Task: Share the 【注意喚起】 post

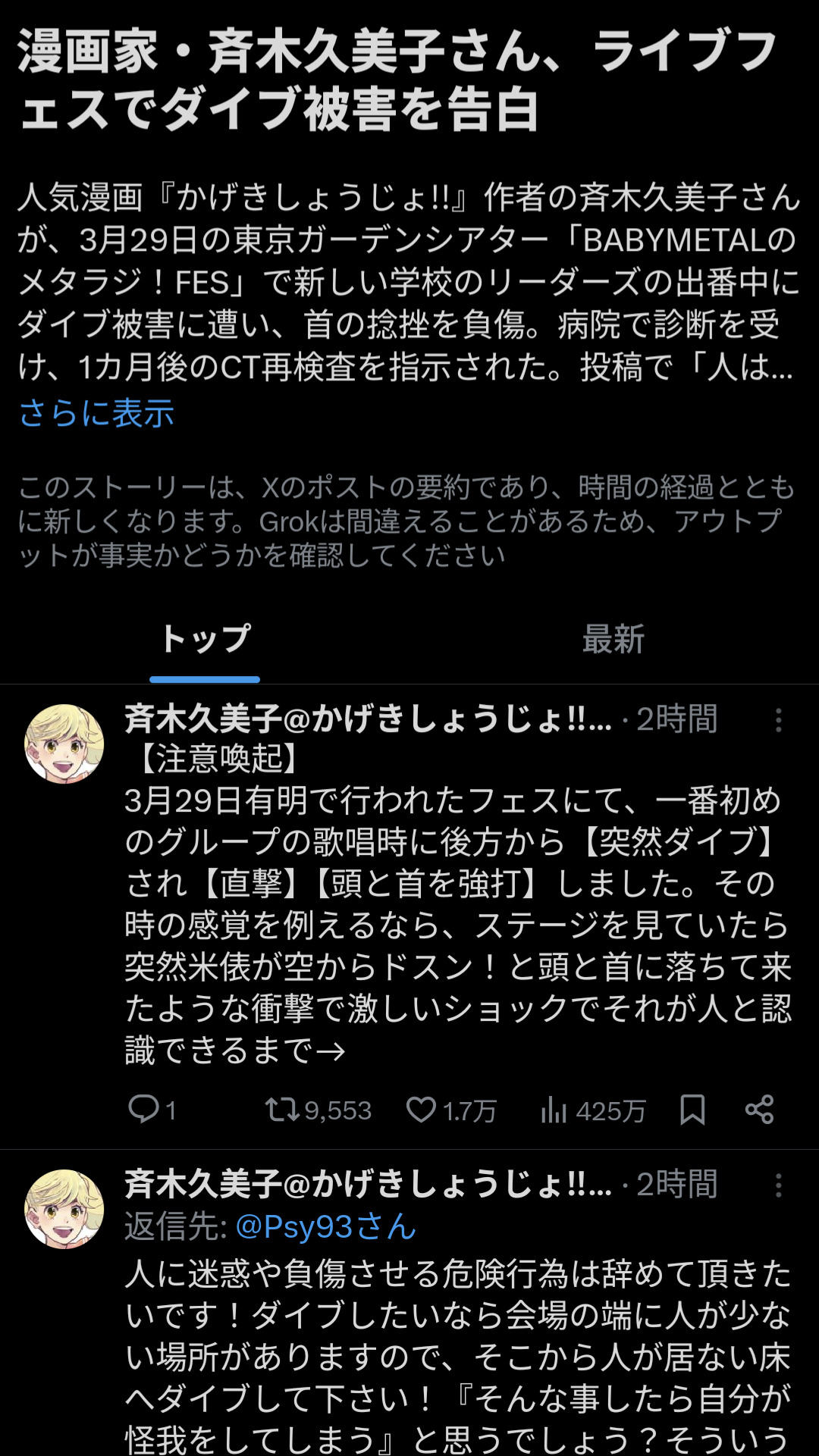Action: pyautogui.click(x=759, y=1110)
